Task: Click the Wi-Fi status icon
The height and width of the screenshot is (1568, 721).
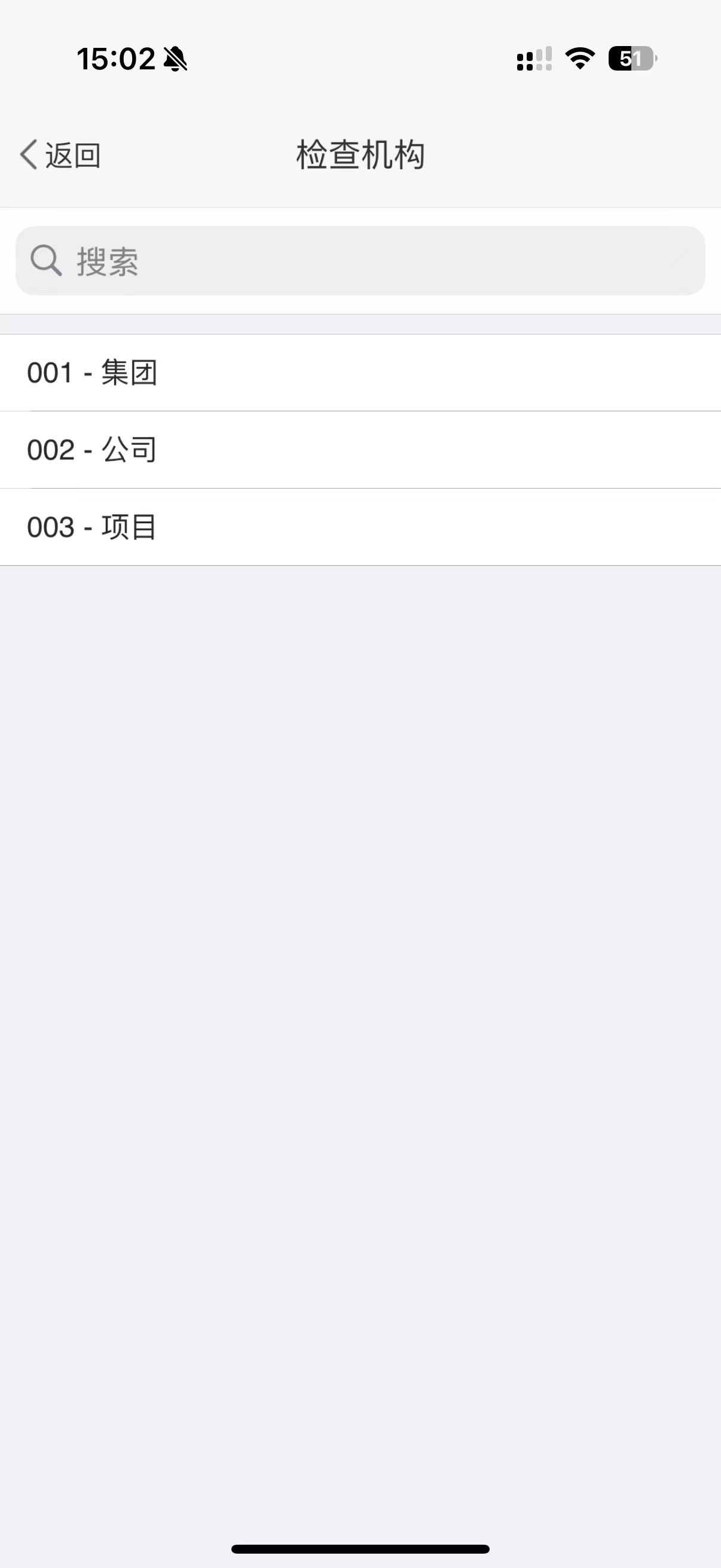Action: pos(577,59)
